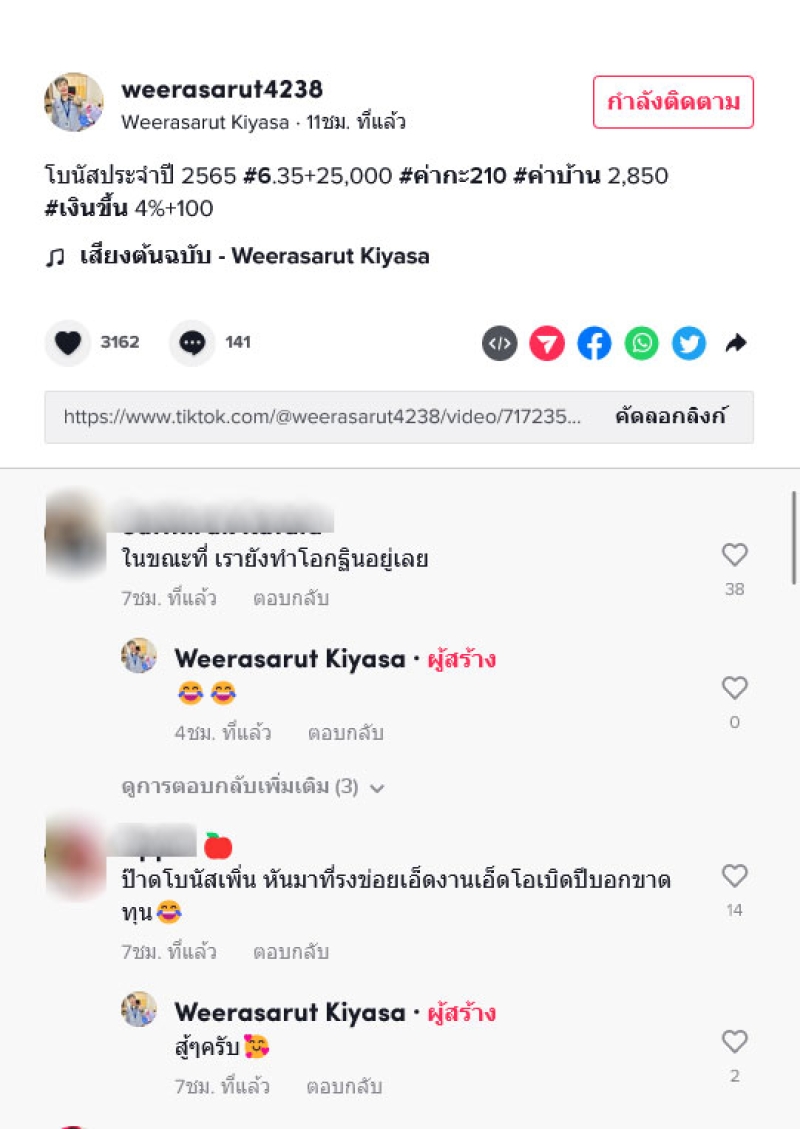The height and width of the screenshot is (1129, 800).
Task: Like the comment starting with ป๊าดโบนัสเพิ่น
Action: (735, 877)
